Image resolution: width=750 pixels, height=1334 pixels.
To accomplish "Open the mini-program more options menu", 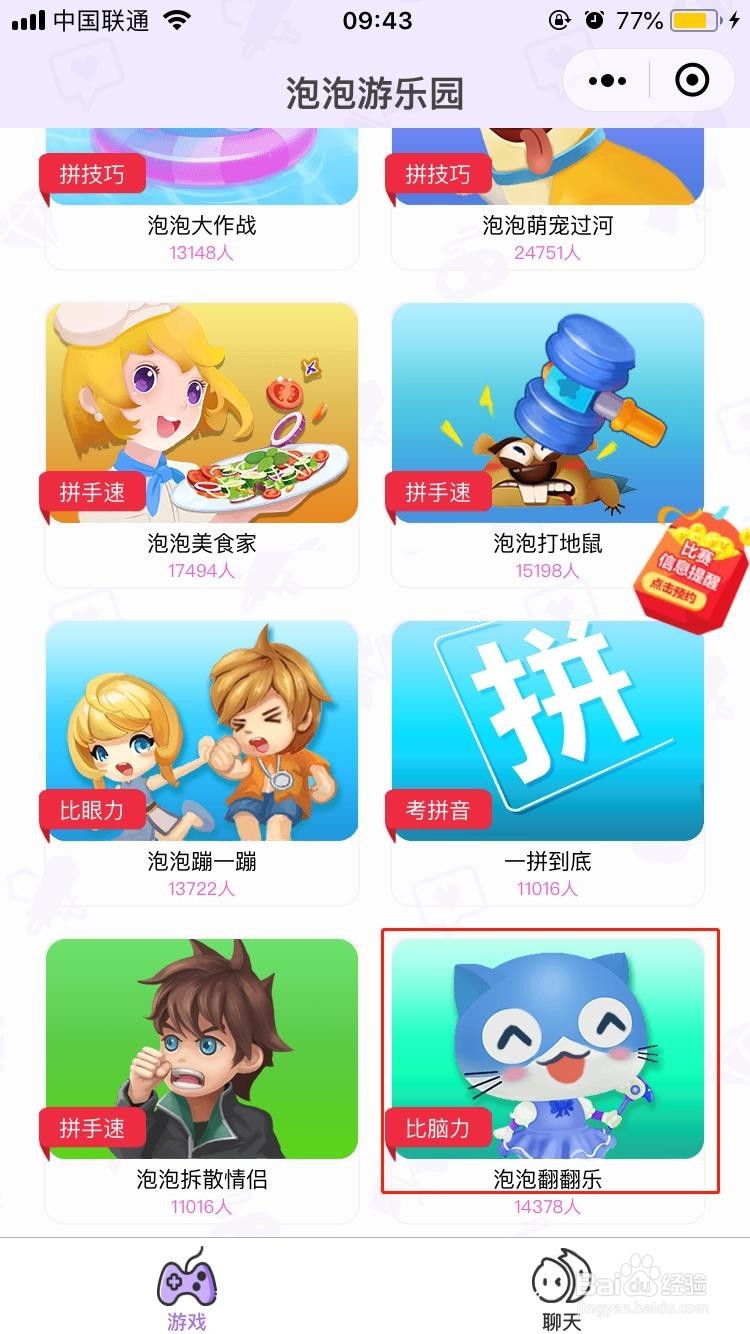I will pos(604,80).
